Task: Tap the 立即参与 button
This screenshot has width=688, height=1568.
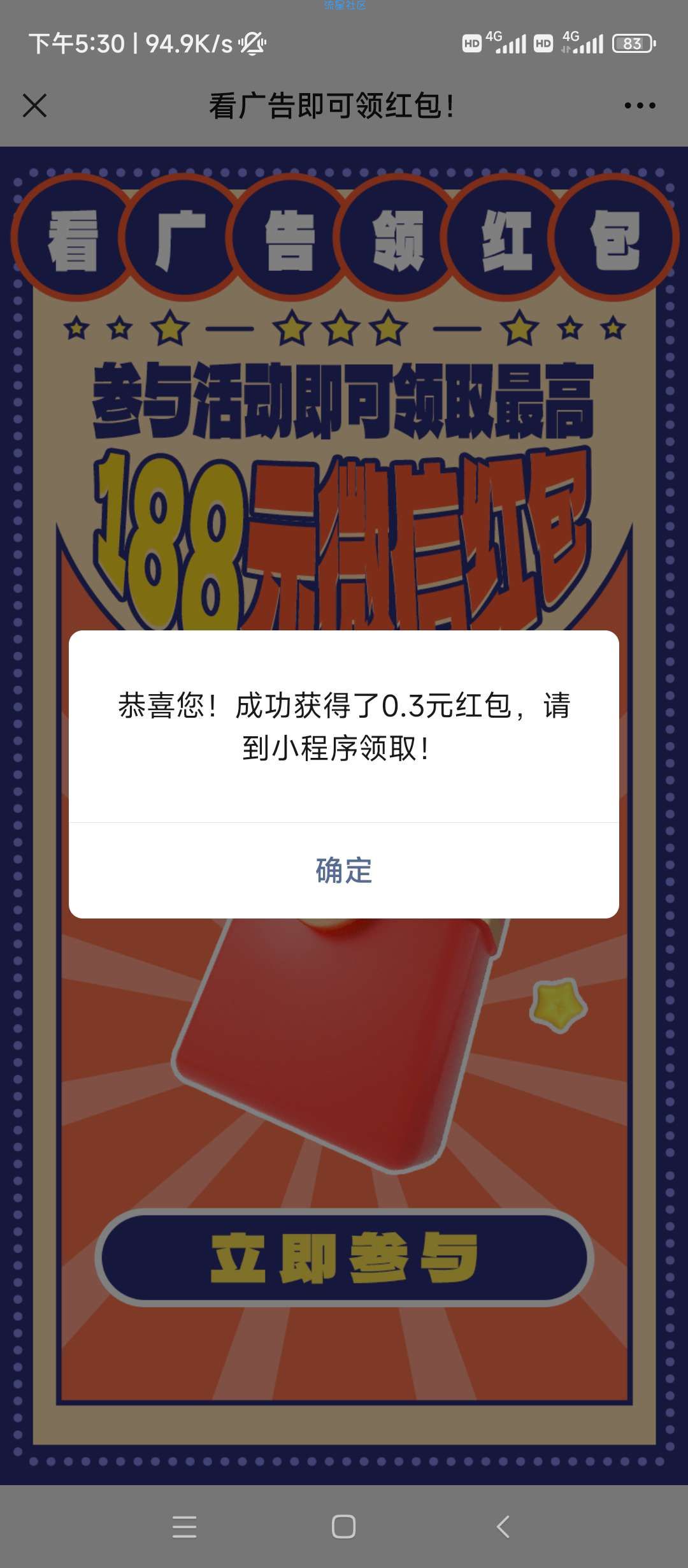Action: [x=344, y=1257]
